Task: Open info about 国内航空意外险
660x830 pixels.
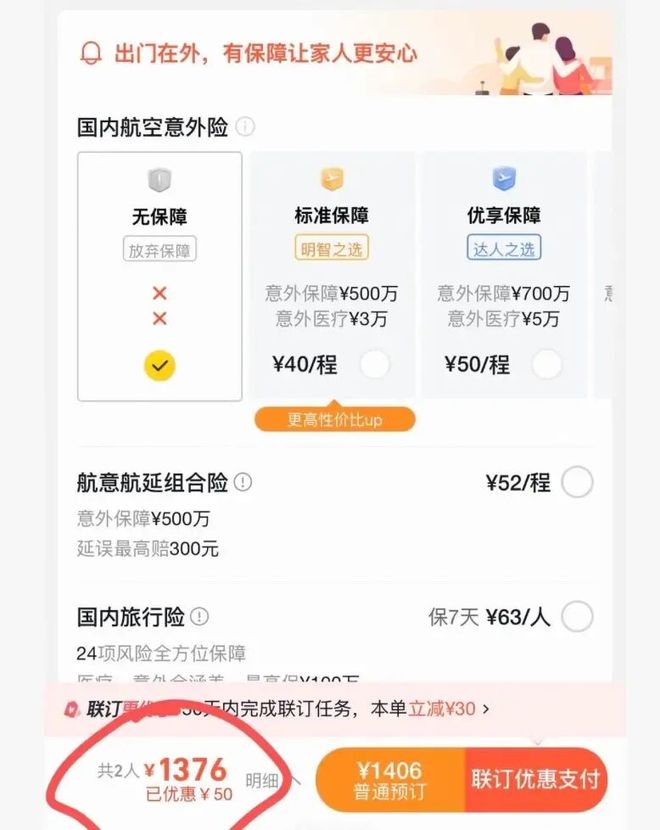Action: tap(245, 128)
